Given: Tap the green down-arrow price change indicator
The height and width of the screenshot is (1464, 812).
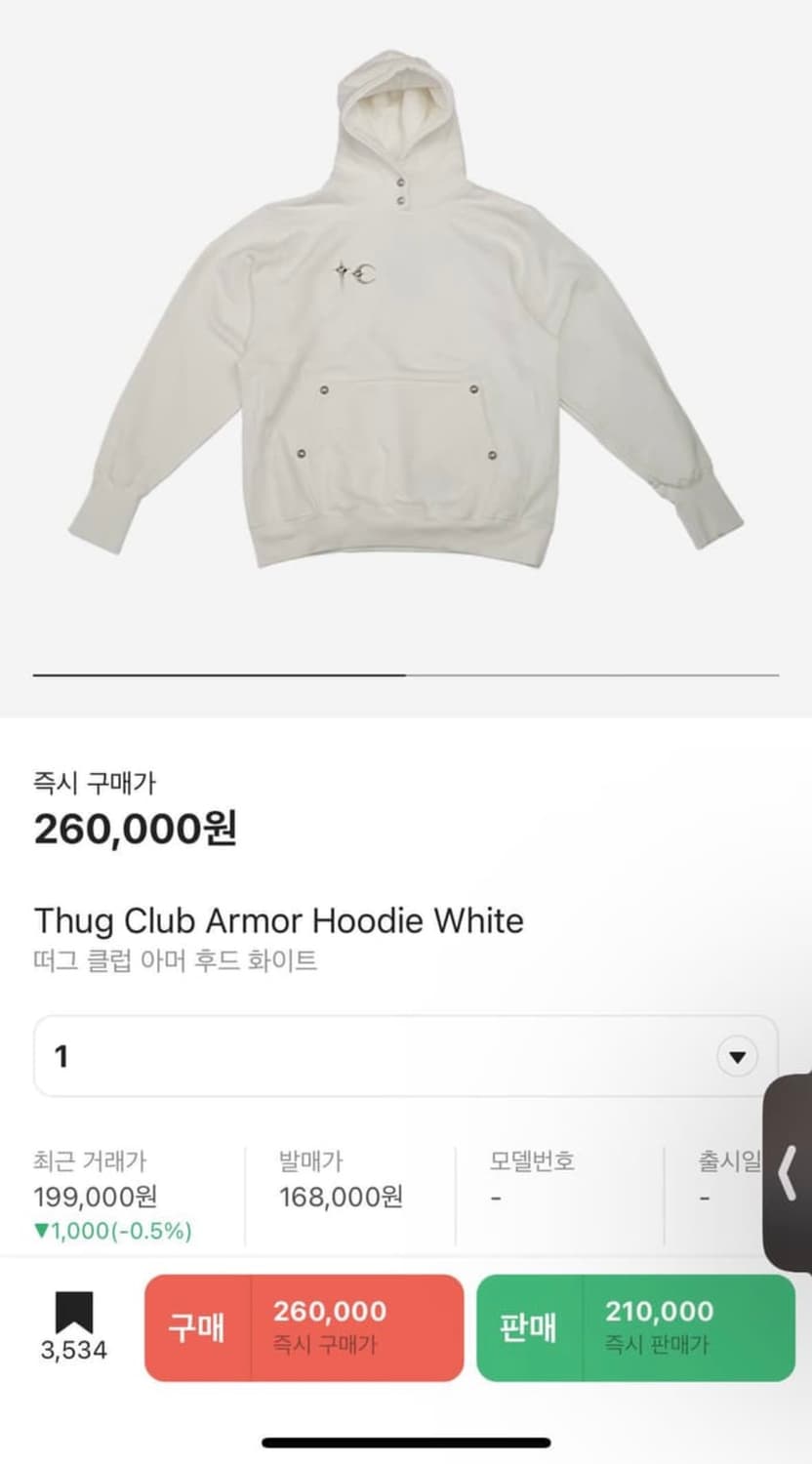Looking at the screenshot, I should click(x=110, y=1231).
